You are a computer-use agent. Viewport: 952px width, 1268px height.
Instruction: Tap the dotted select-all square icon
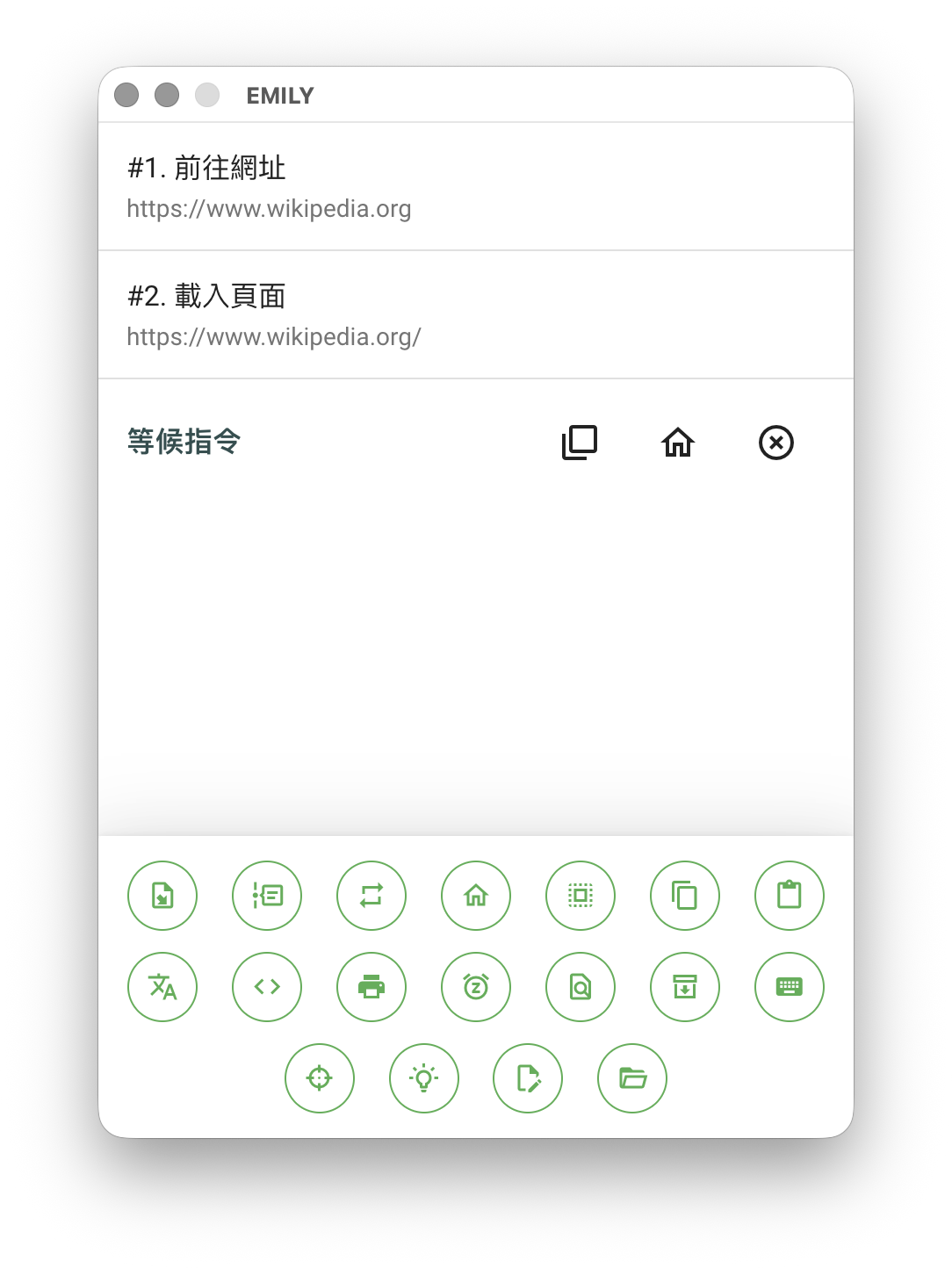pos(581,896)
